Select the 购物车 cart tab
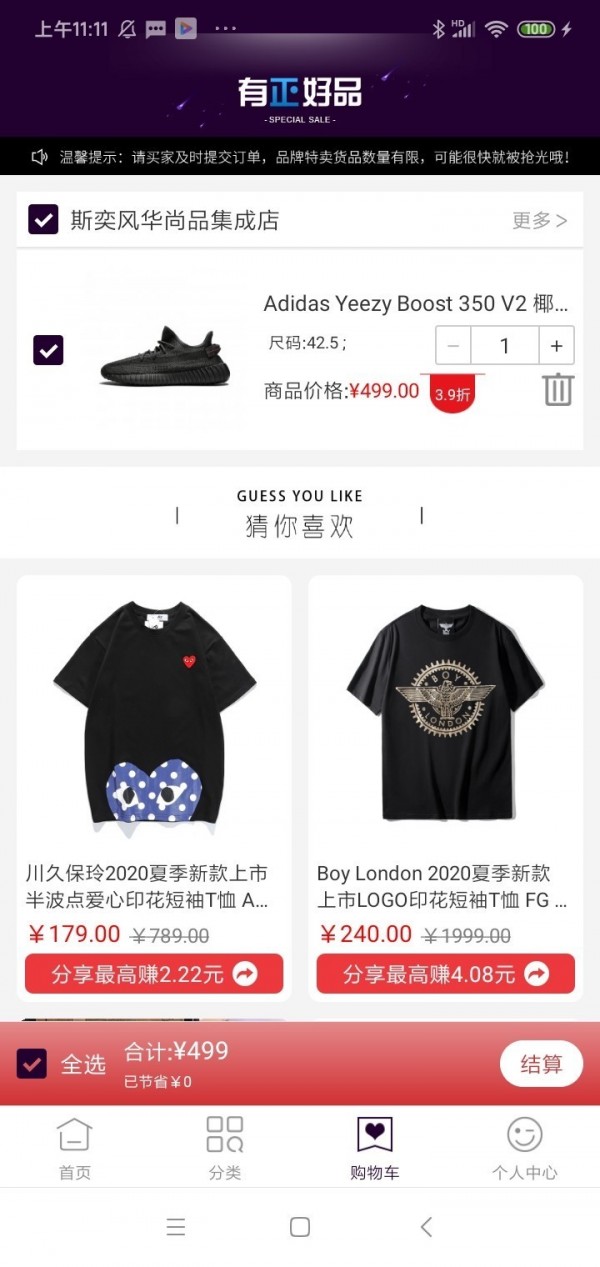 (x=375, y=1148)
